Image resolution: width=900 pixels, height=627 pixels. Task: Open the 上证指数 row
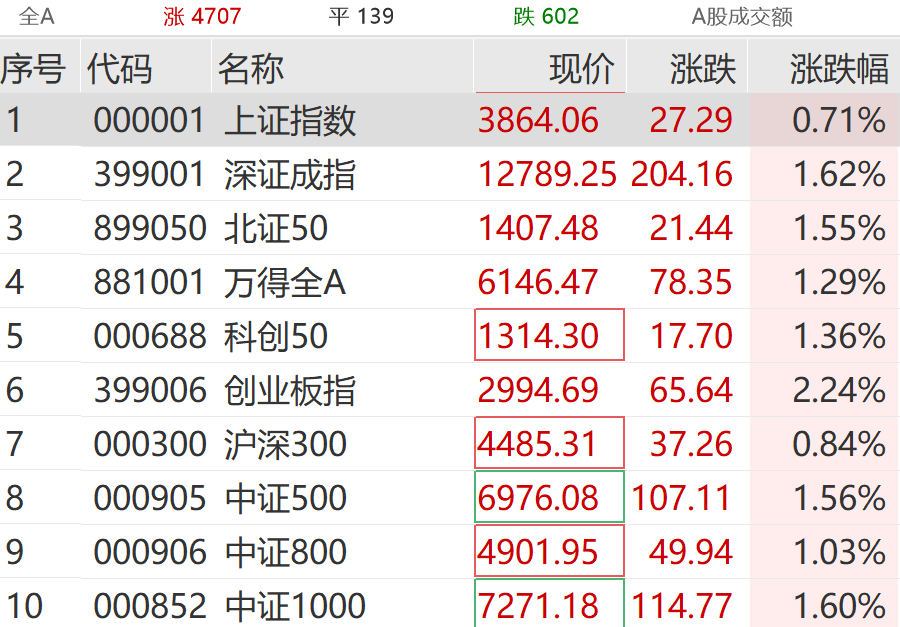tap(290, 121)
